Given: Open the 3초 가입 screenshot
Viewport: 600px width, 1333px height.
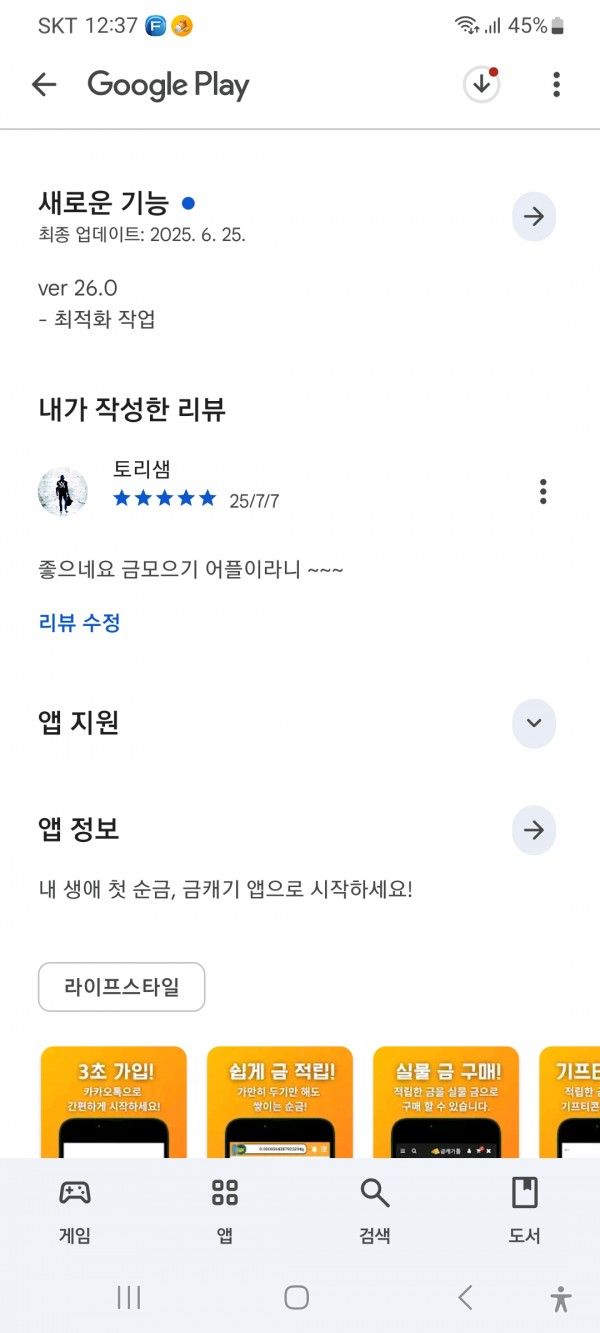Looking at the screenshot, I should 114,1102.
